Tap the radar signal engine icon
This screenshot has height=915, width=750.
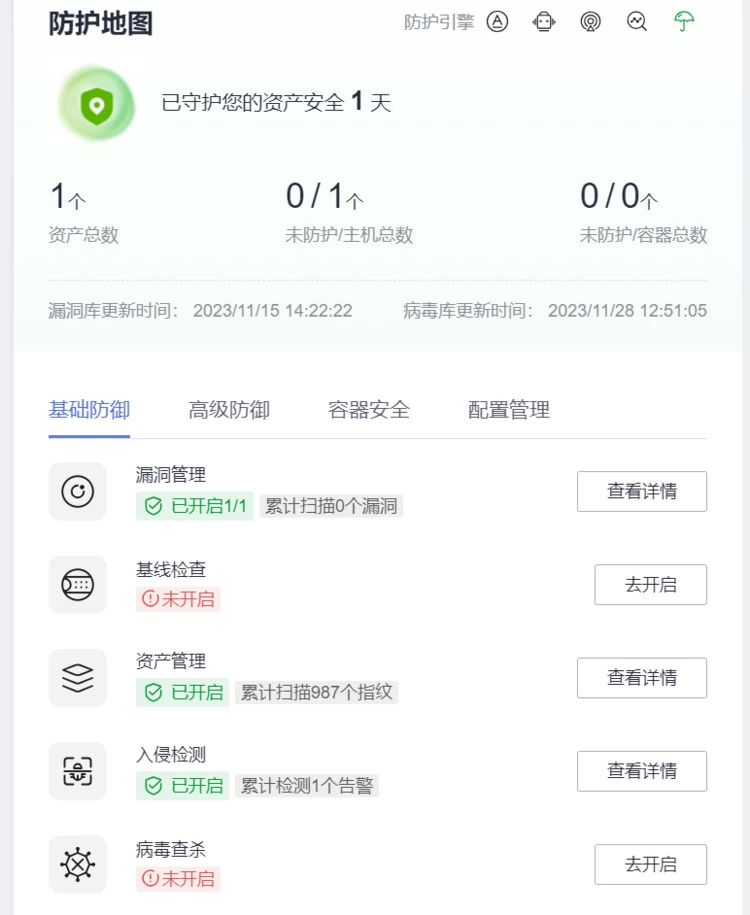[591, 22]
